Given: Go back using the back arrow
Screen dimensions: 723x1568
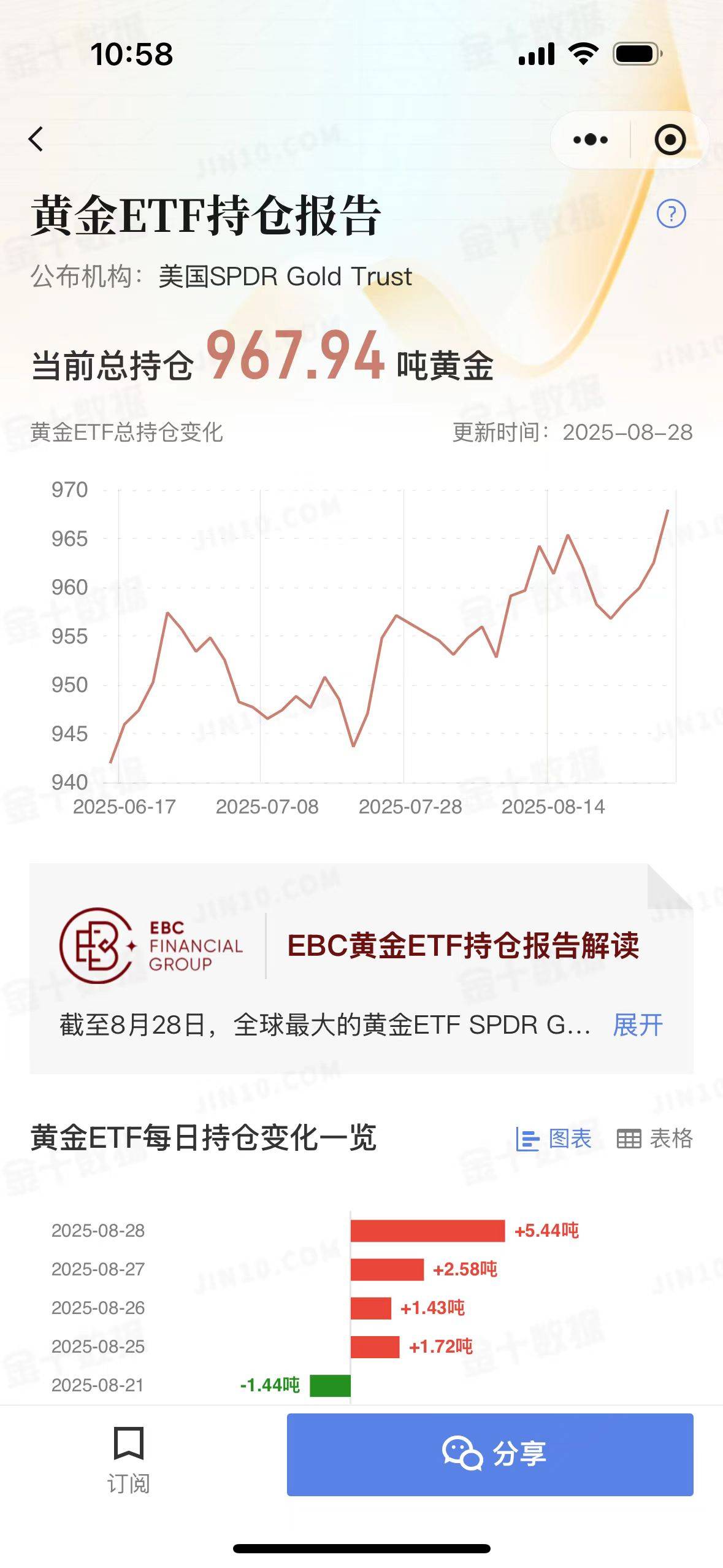Looking at the screenshot, I should point(36,139).
